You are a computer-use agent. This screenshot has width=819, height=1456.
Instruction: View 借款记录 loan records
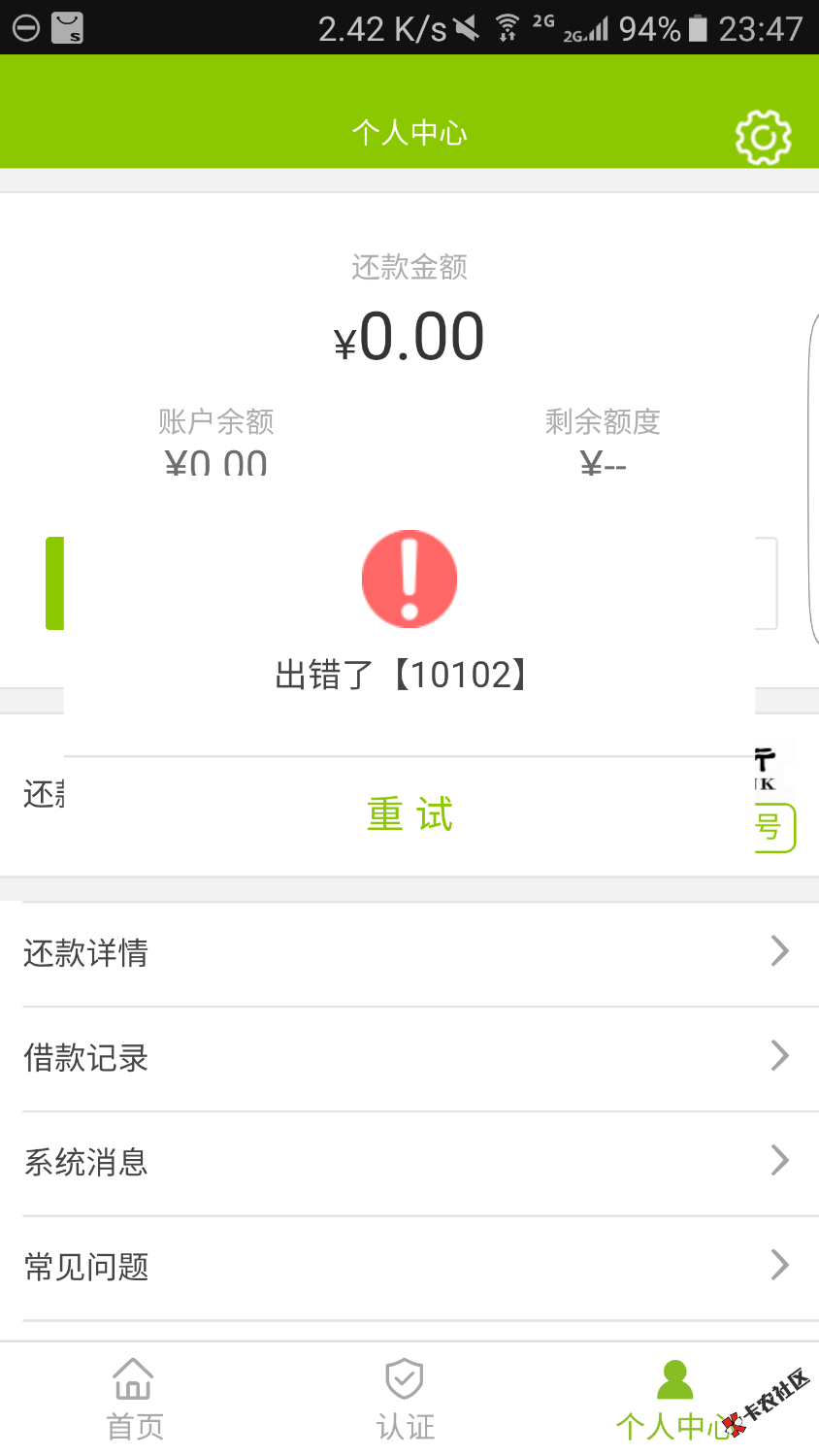(x=409, y=1058)
